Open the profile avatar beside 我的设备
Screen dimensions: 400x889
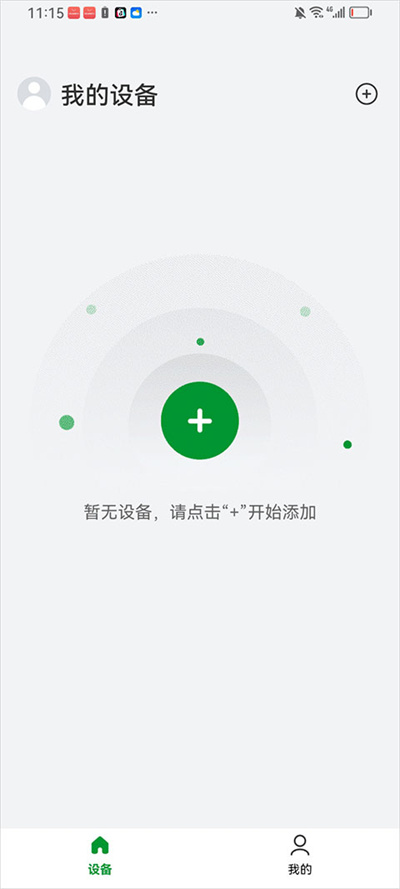click(x=34, y=94)
